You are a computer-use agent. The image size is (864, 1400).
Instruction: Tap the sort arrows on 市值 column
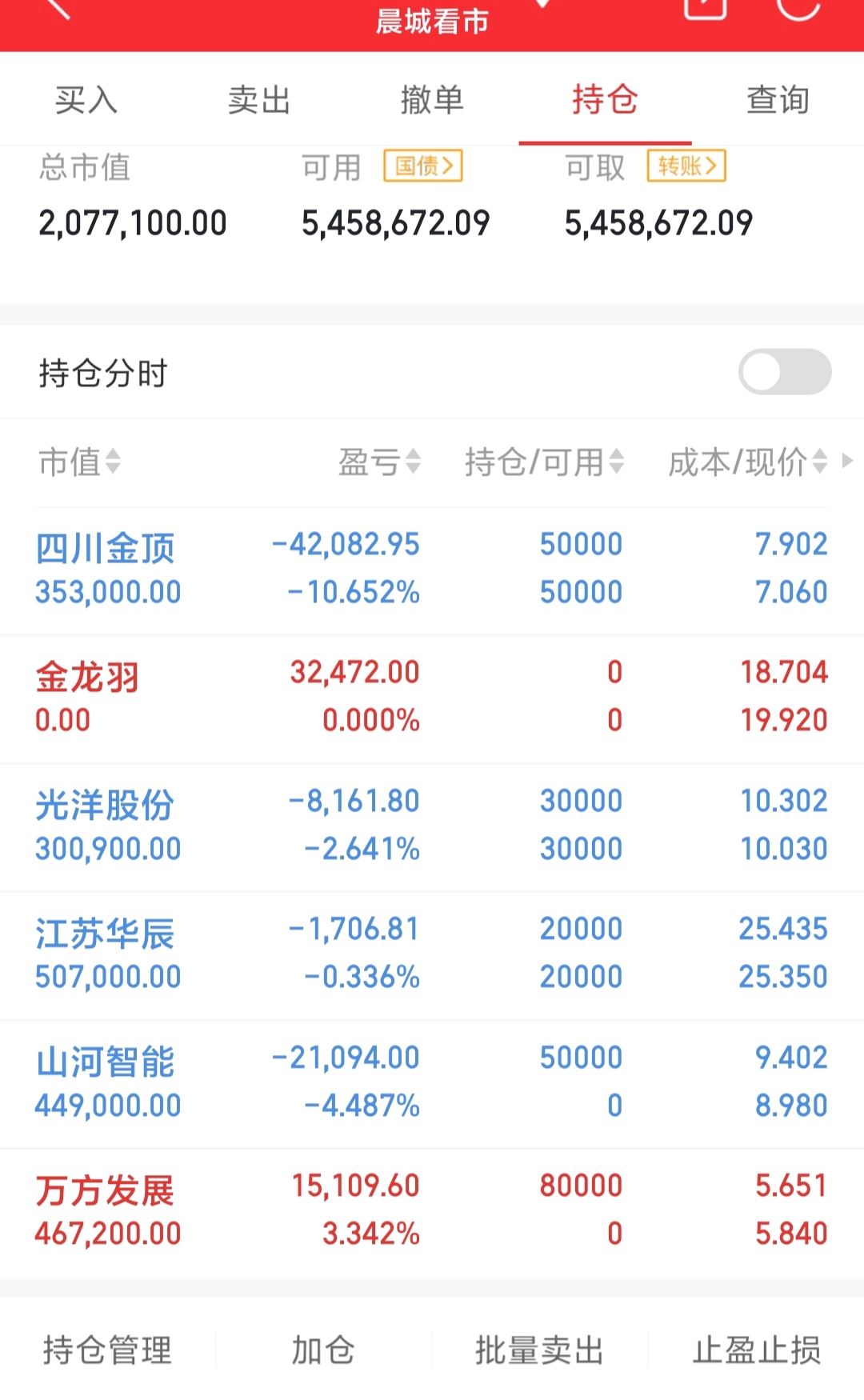pyautogui.click(x=114, y=462)
